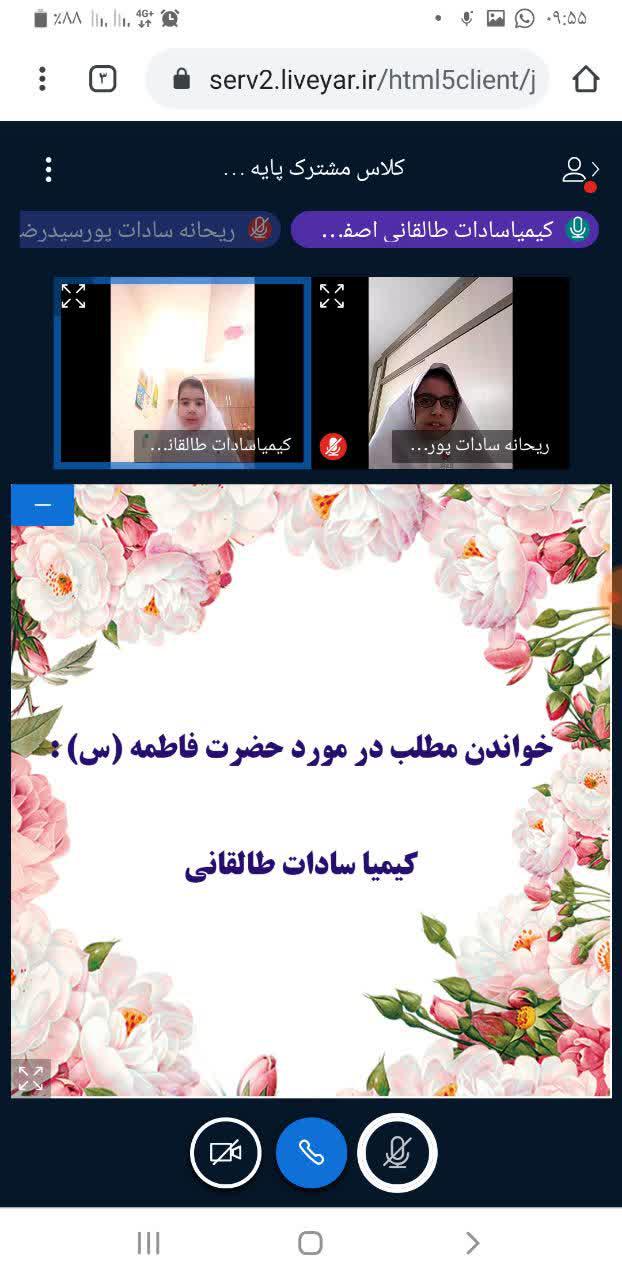
Task: Open the browser tab switcher
Action: (x=103, y=79)
